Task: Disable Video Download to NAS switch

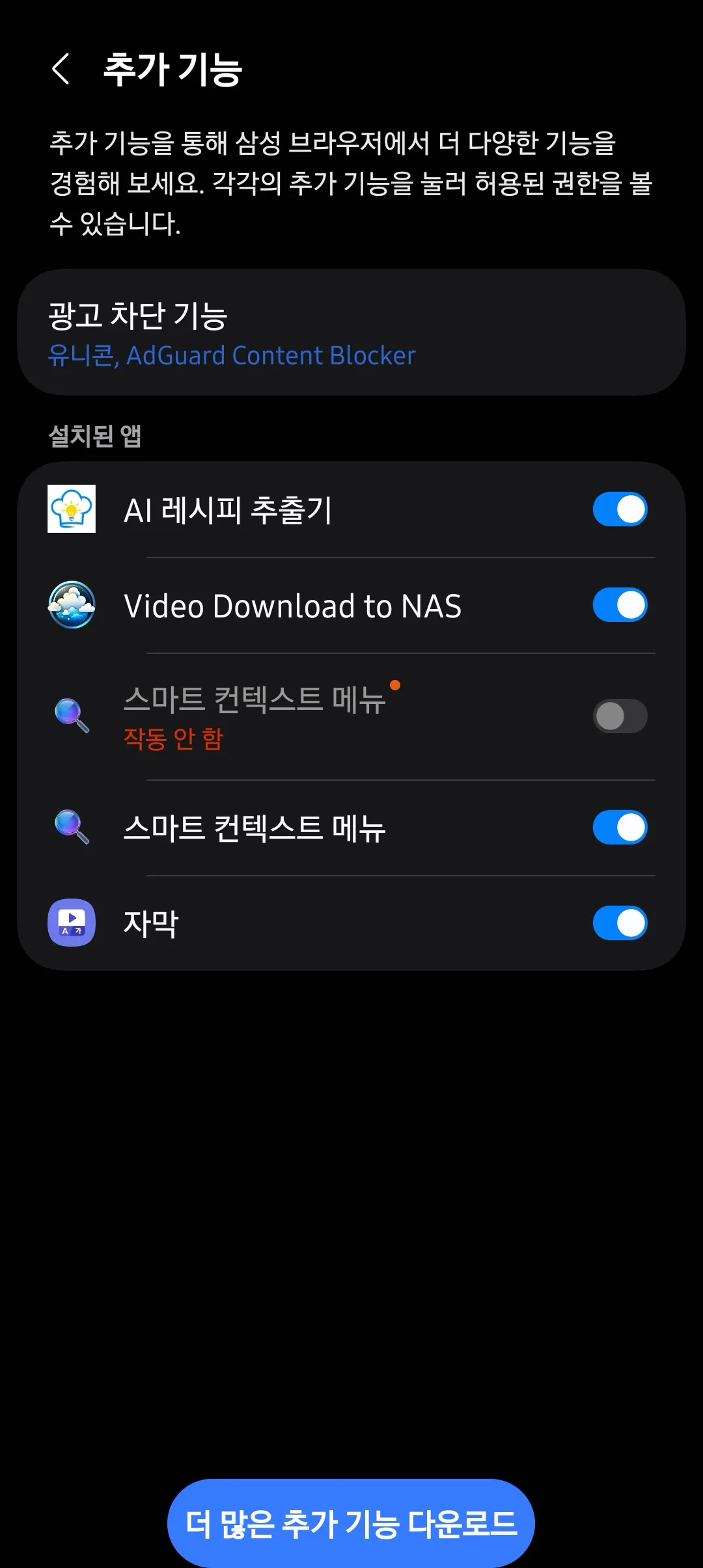Action: [x=620, y=605]
